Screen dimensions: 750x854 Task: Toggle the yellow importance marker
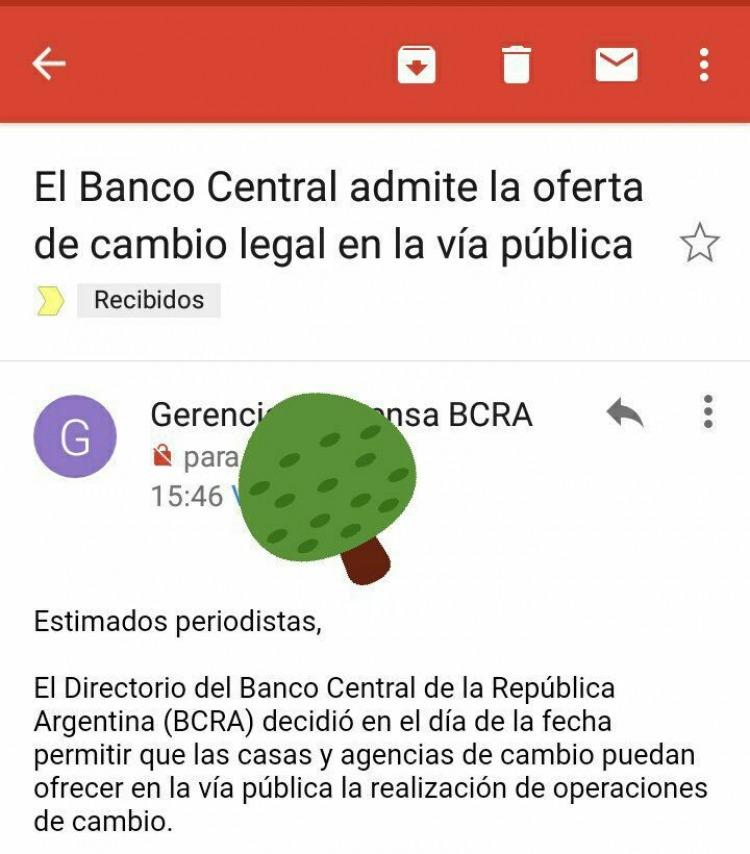[50, 300]
